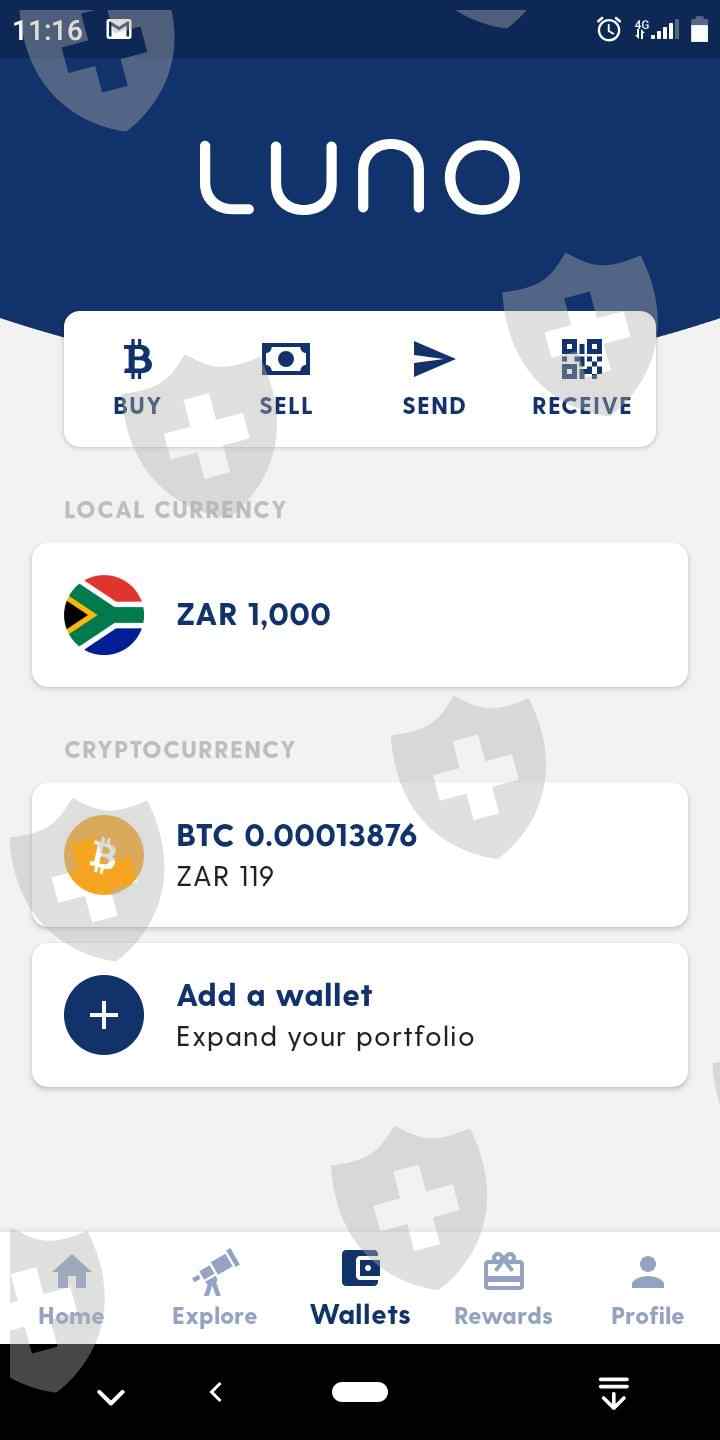The image size is (720, 1440).
Task: Select the Sell option
Action: (286, 378)
